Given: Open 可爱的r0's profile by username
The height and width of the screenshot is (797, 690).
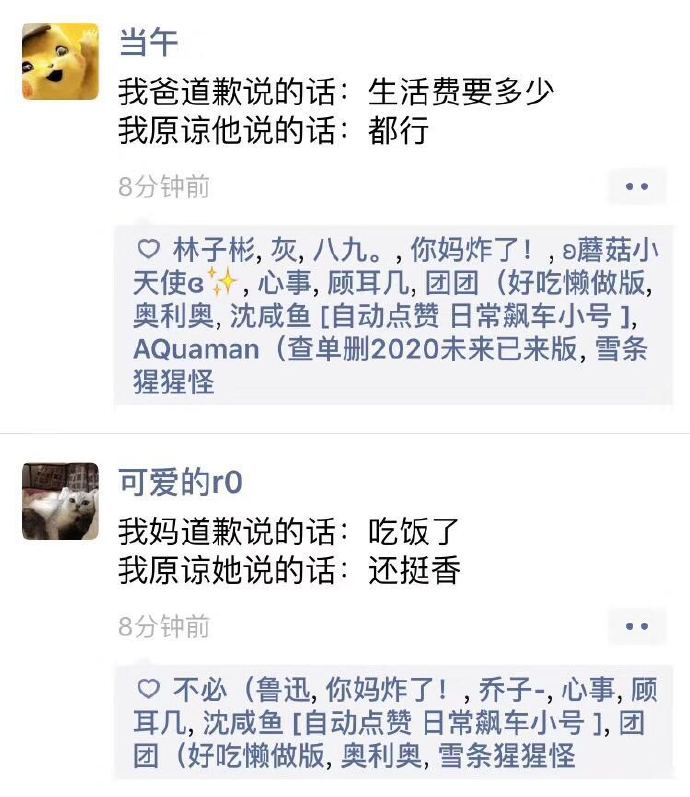Looking at the screenshot, I should [180, 483].
